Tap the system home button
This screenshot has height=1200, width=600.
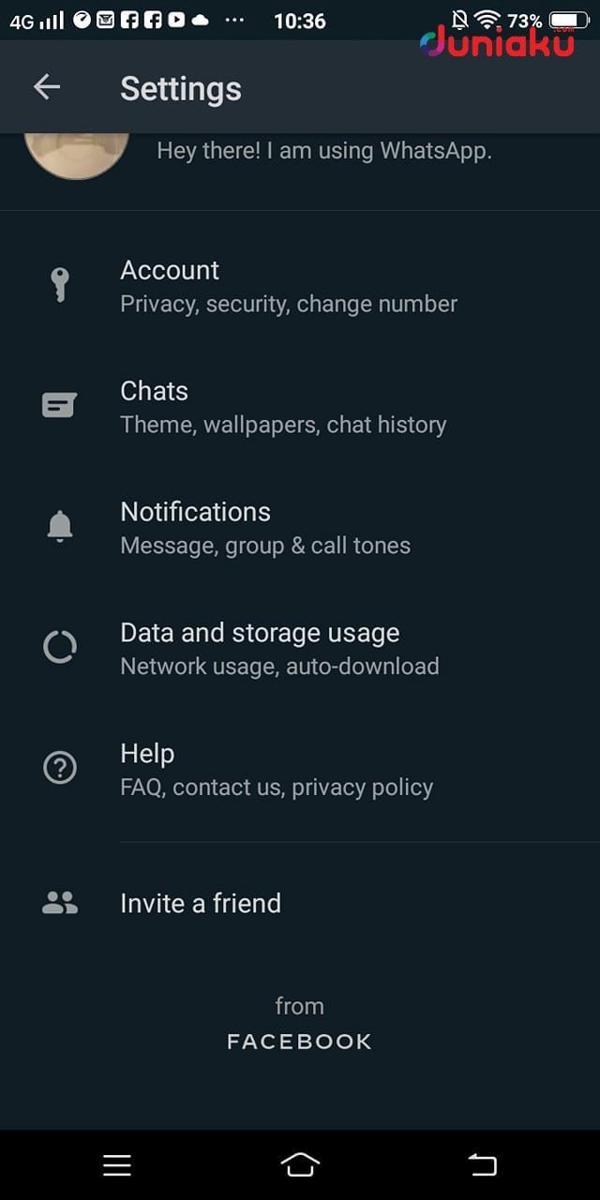[x=300, y=1164]
